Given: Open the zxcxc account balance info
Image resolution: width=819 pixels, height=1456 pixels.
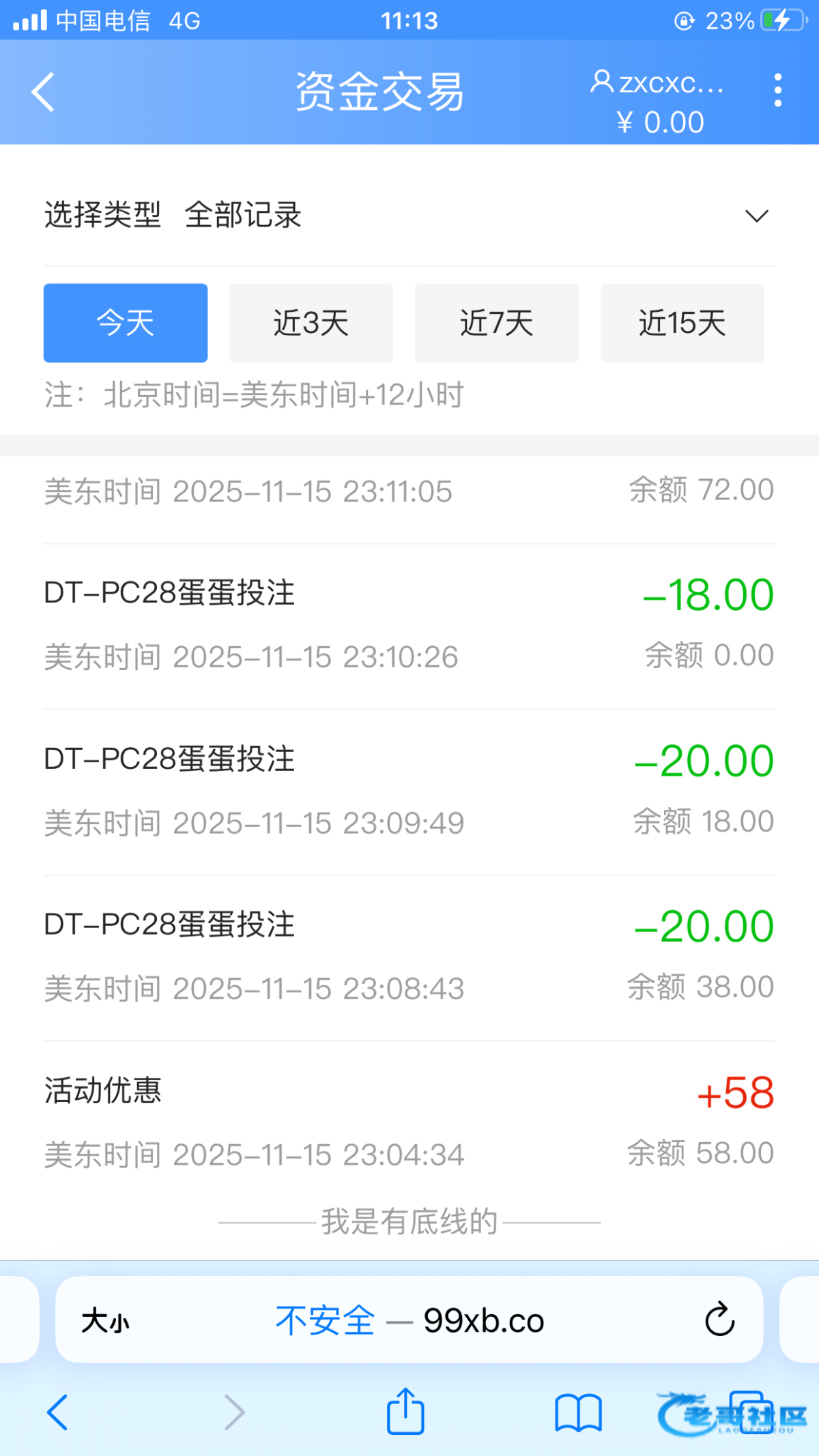Looking at the screenshot, I should [659, 102].
